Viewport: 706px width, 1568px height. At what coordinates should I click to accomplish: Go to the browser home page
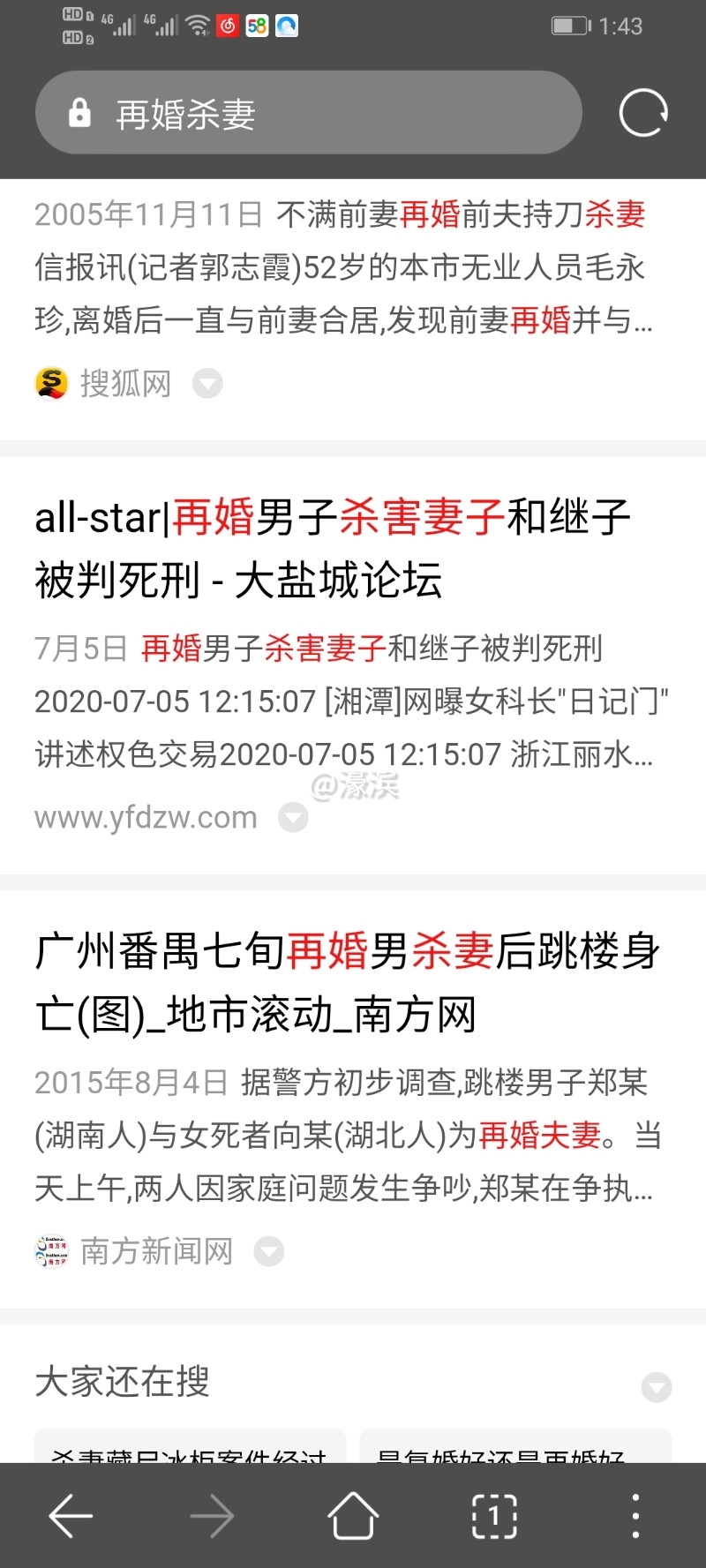(353, 1516)
